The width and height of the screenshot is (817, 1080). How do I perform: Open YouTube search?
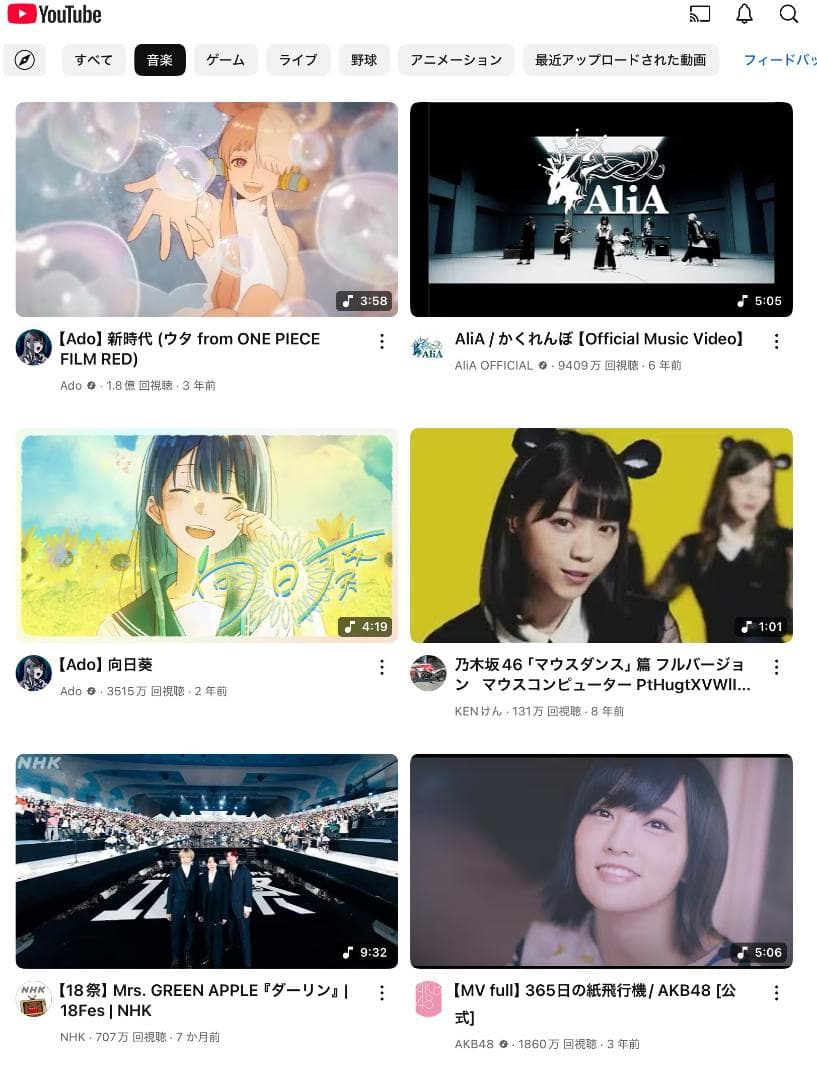(x=789, y=14)
